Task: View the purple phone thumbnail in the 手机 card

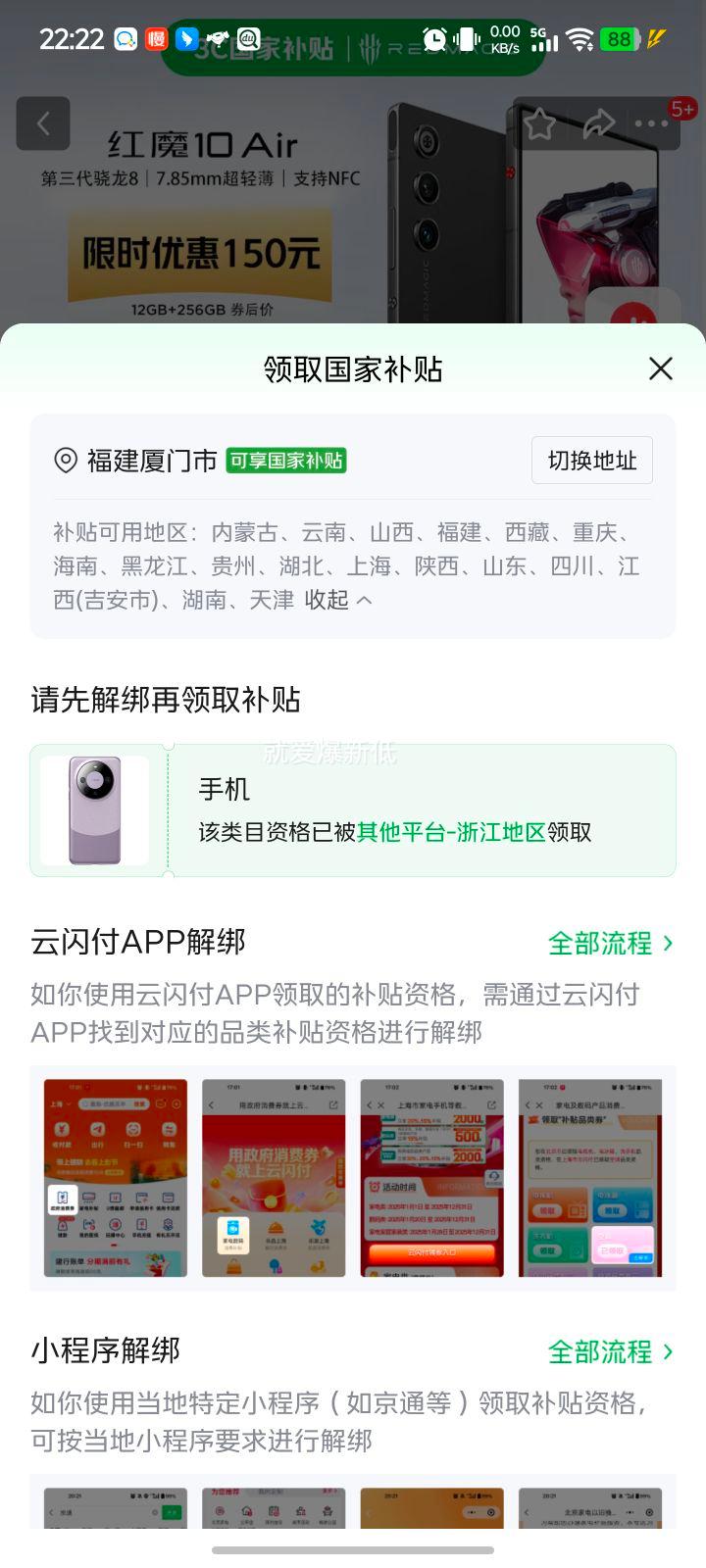Action: coord(93,808)
